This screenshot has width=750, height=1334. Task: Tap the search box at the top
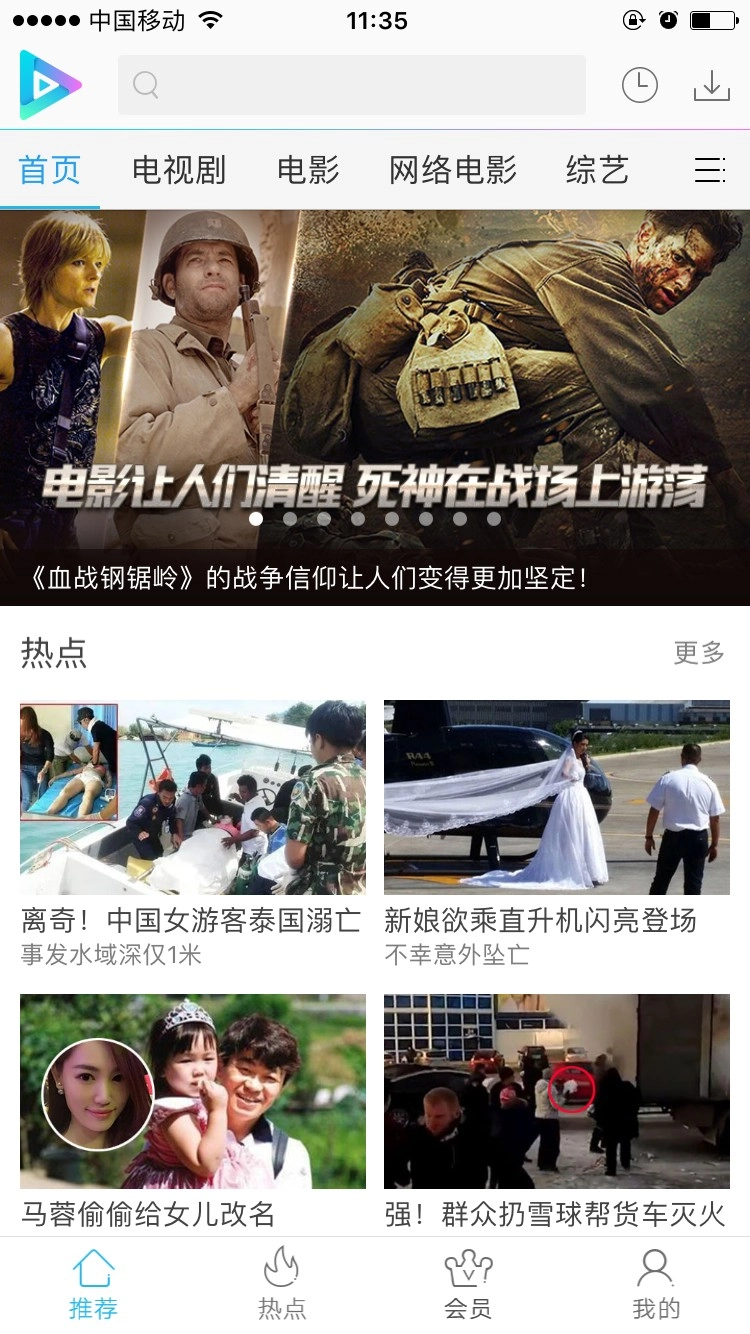click(351, 85)
